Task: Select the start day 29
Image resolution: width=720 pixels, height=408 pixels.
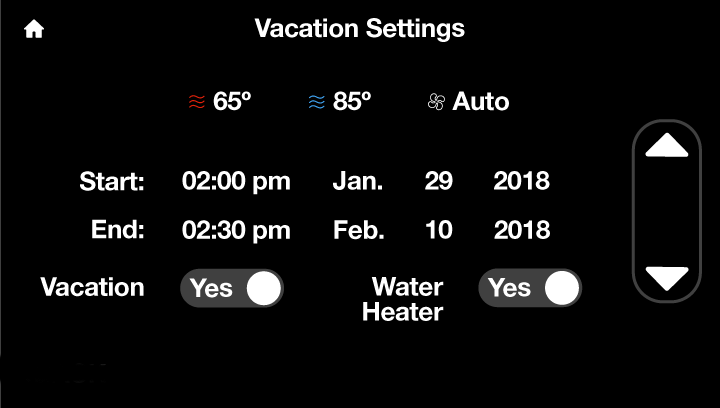Action: pos(438,181)
